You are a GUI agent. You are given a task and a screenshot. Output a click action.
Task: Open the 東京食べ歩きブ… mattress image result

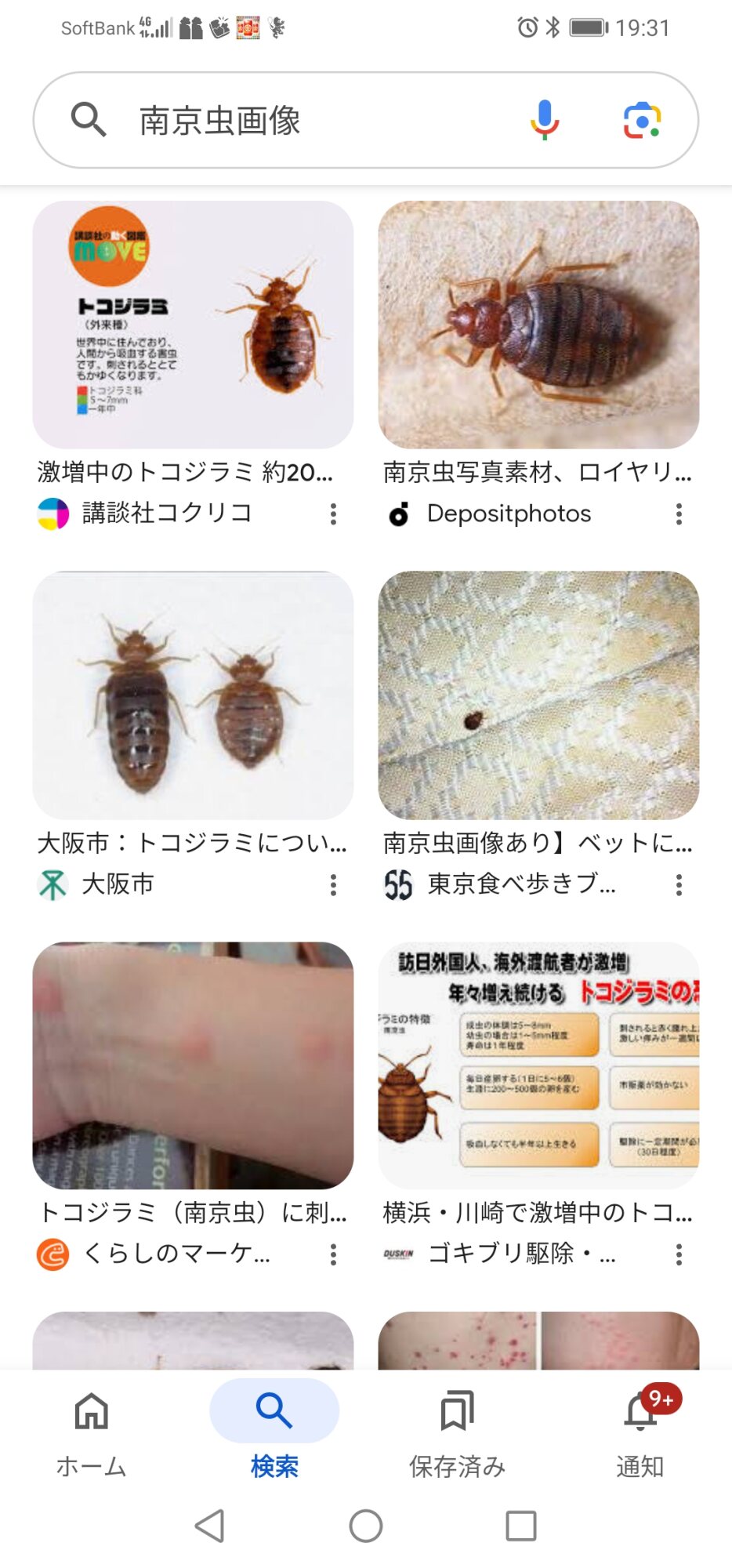(x=538, y=695)
